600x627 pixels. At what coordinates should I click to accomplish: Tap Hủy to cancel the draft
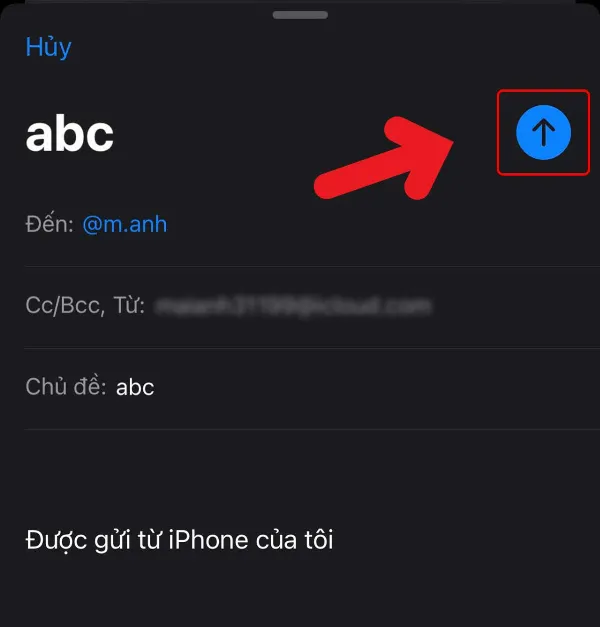[48, 47]
